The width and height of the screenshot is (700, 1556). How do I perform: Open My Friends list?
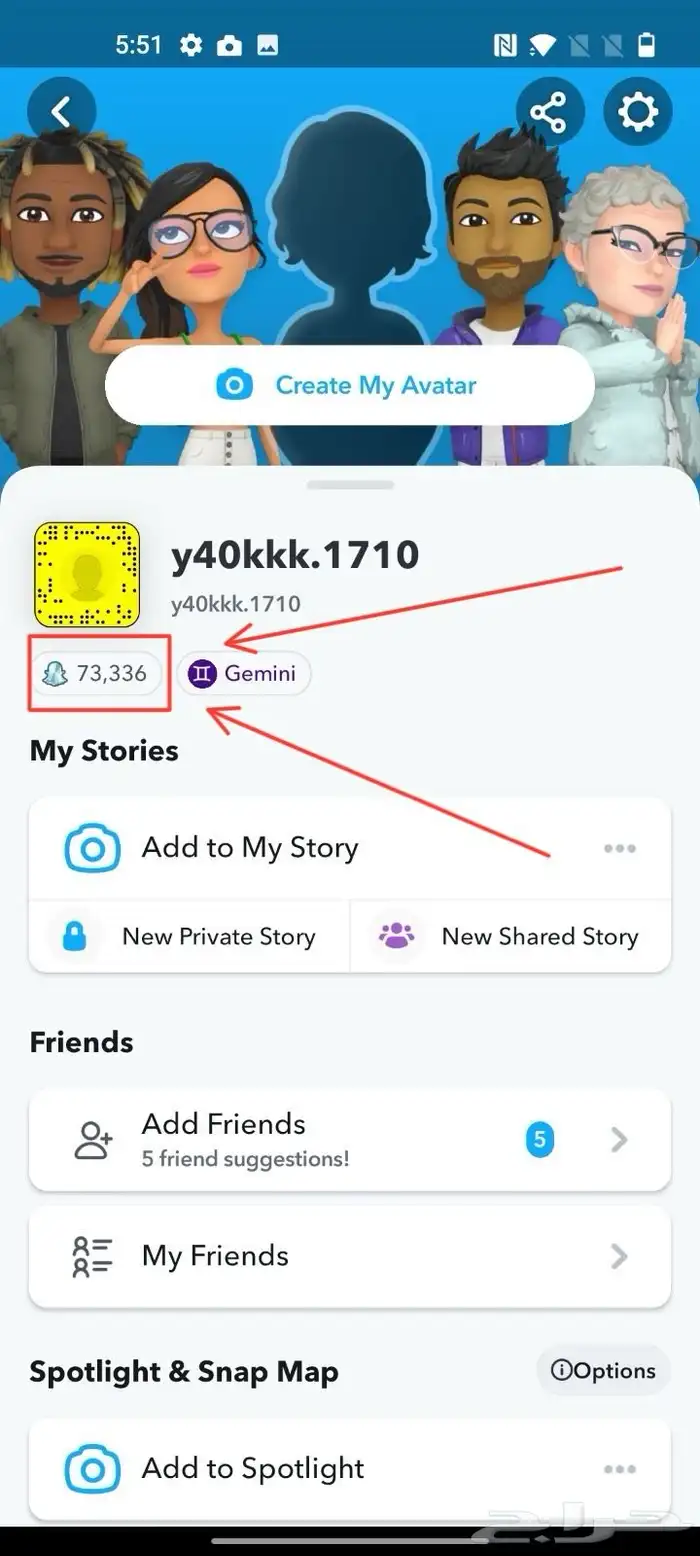pos(349,1256)
